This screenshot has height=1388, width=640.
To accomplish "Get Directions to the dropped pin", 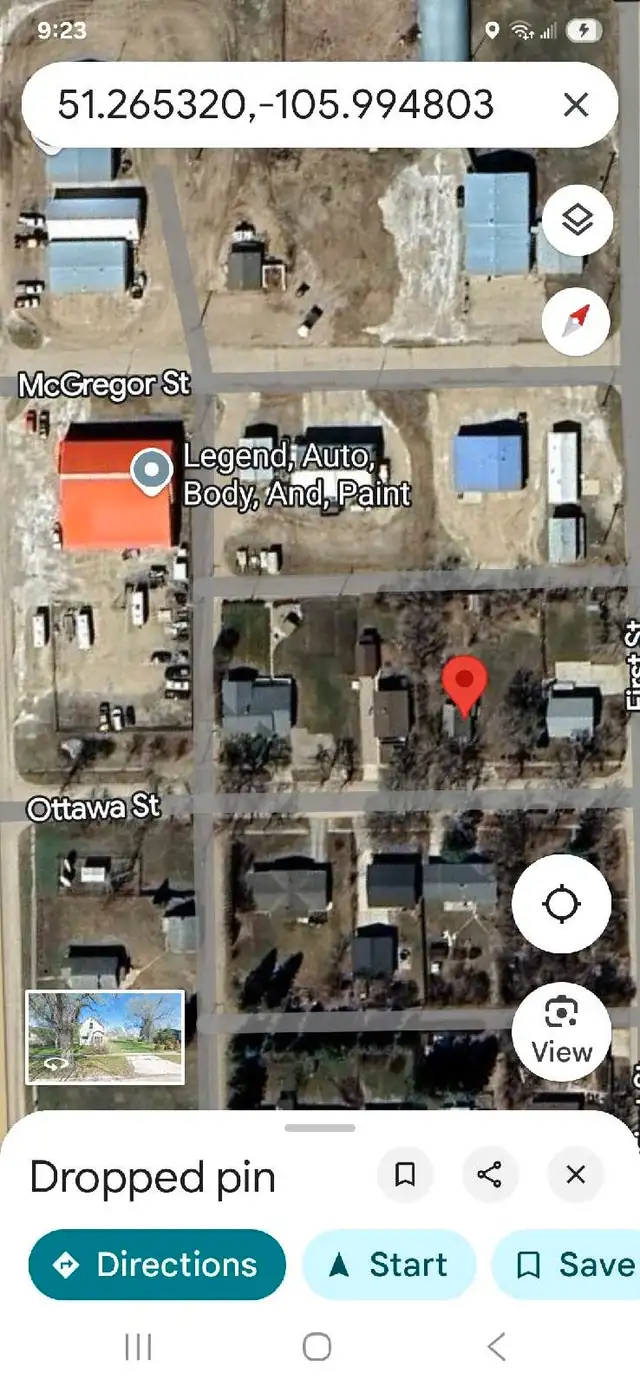I will tap(157, 1265).
